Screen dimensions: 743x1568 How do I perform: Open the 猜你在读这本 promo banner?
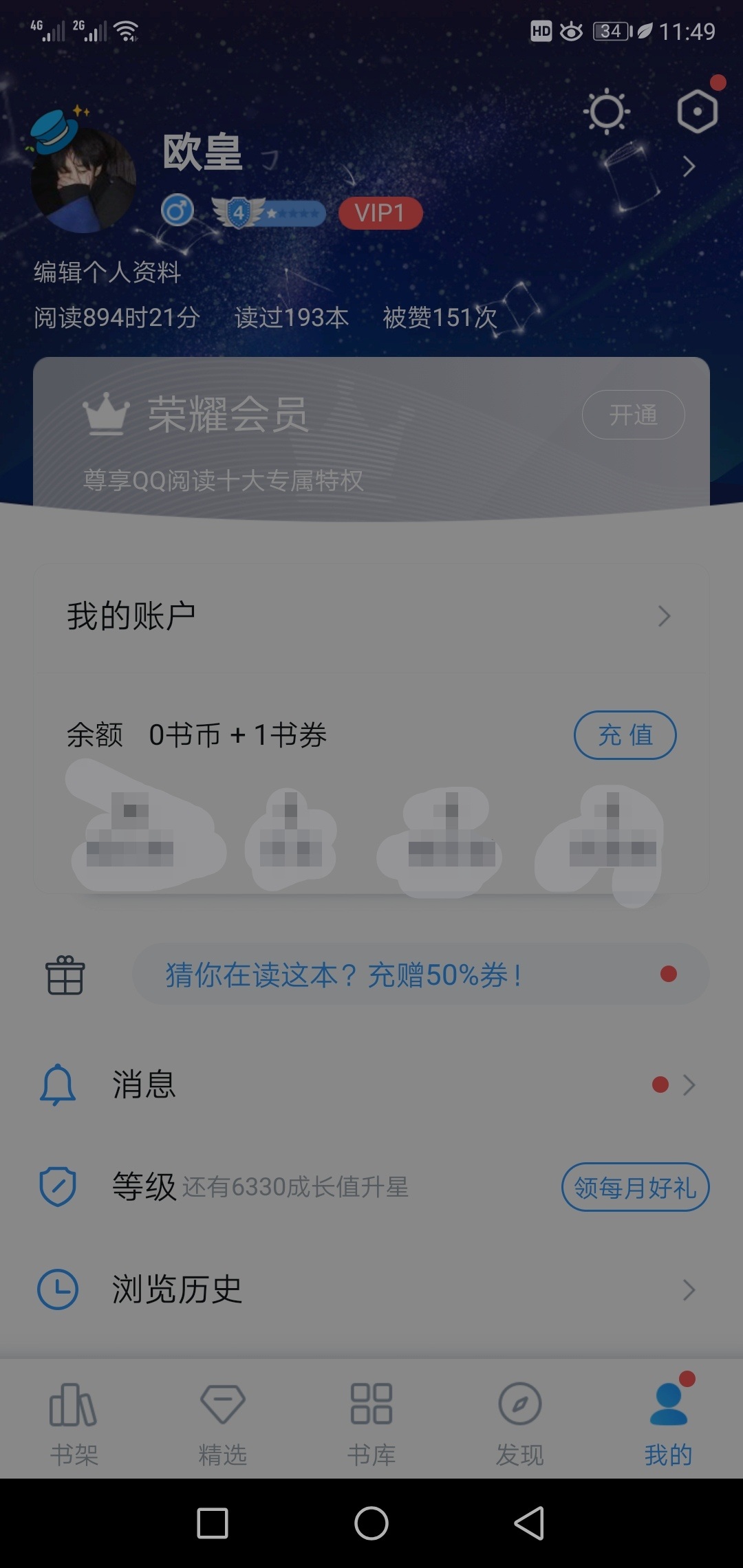click(420, 974)
